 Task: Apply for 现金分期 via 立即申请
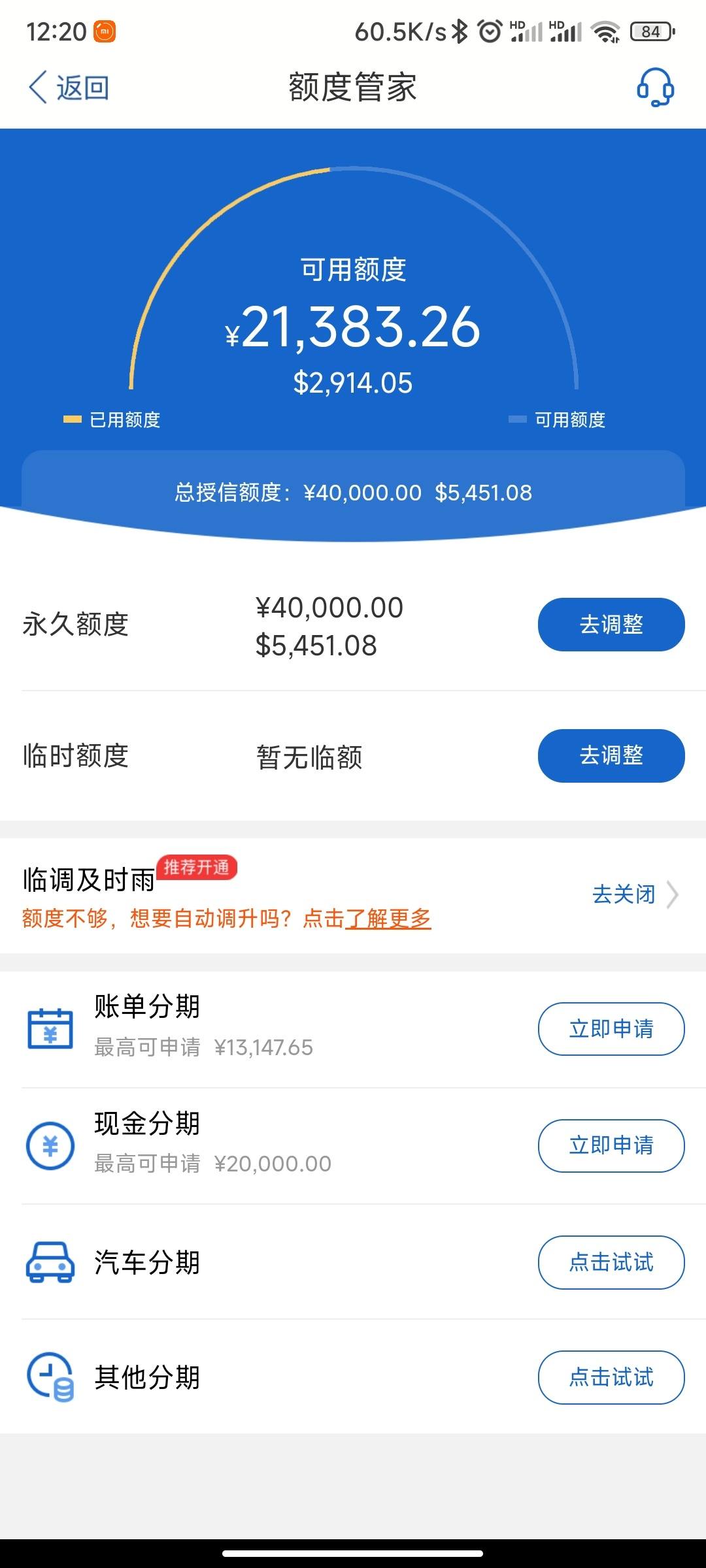click(x=611, y=1145)
